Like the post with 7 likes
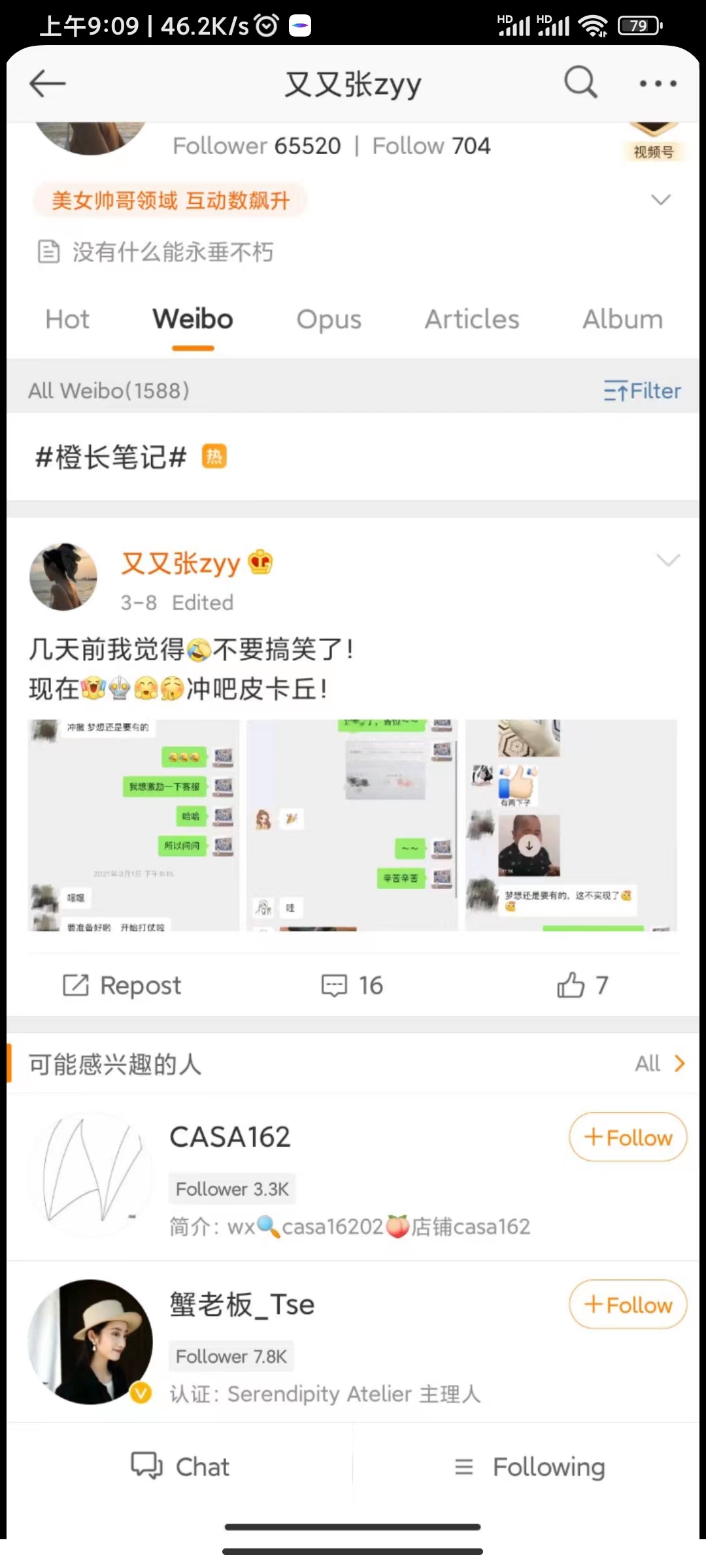 [x=582, y=985]
